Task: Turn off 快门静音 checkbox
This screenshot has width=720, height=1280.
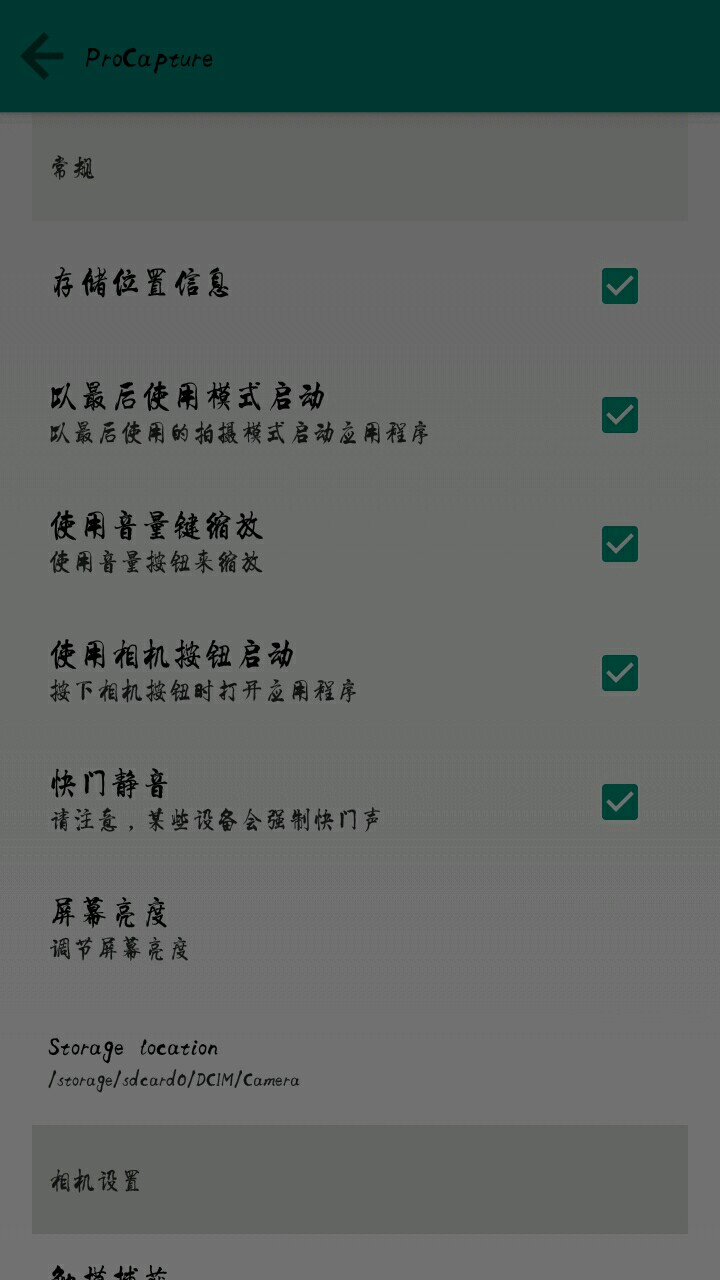Action: pyautogui.click(x=619, y=802)
